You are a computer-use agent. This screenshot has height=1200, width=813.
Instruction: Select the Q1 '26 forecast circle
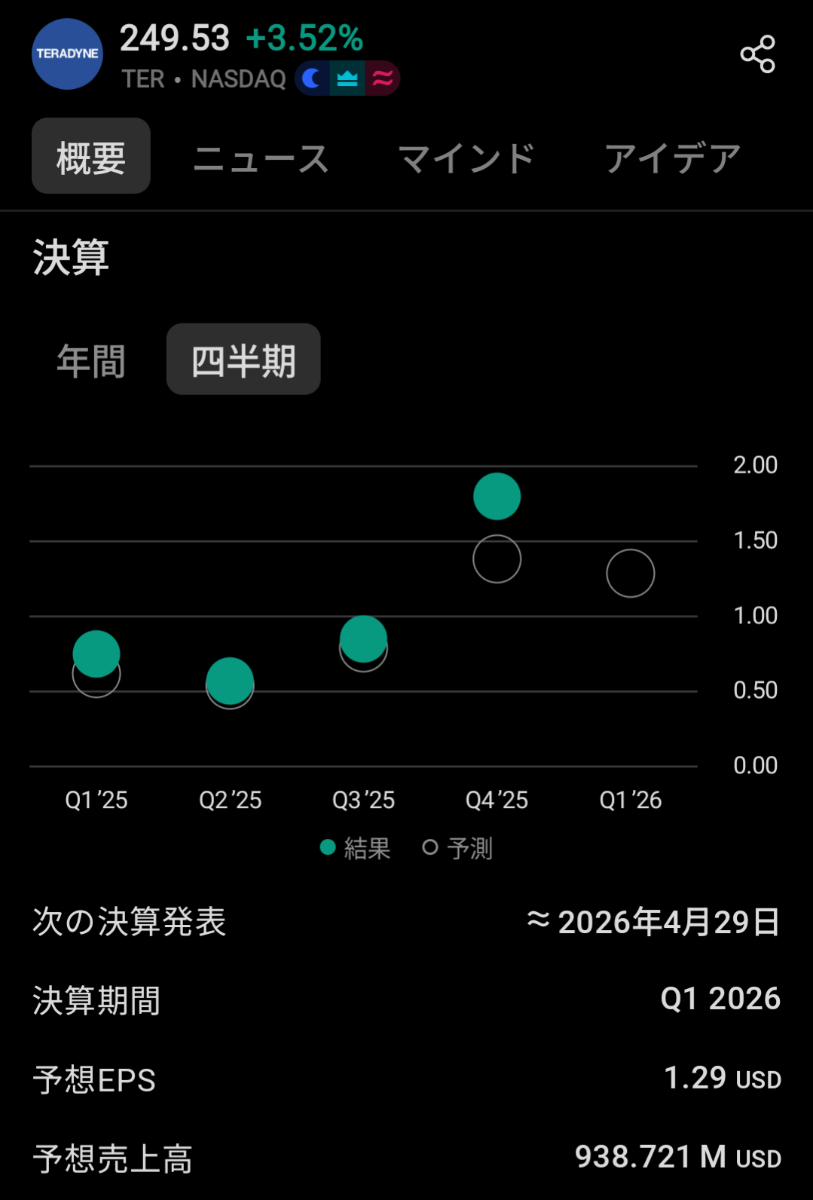click(630, 572)
